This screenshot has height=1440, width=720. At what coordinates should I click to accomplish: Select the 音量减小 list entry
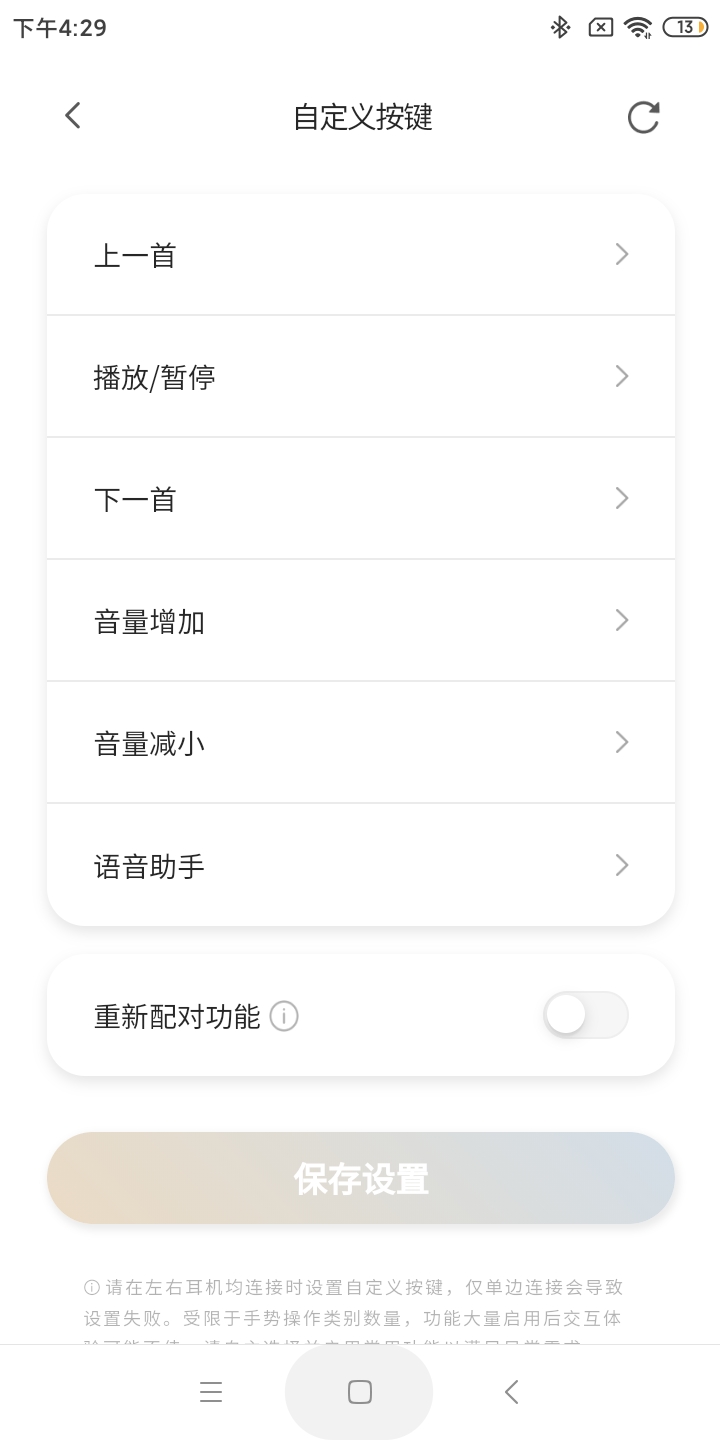point(360,742)
